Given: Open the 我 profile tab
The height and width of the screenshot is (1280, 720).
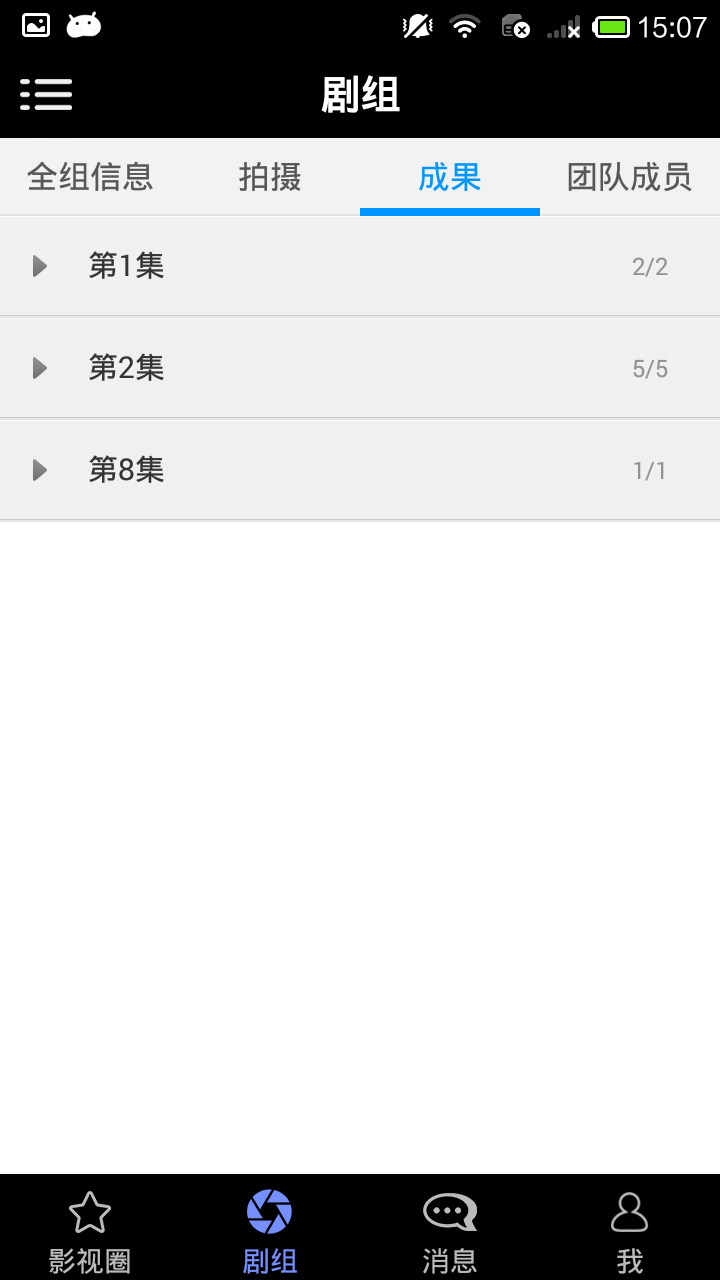Looking at the screenshot, I should coord(630,1230).
